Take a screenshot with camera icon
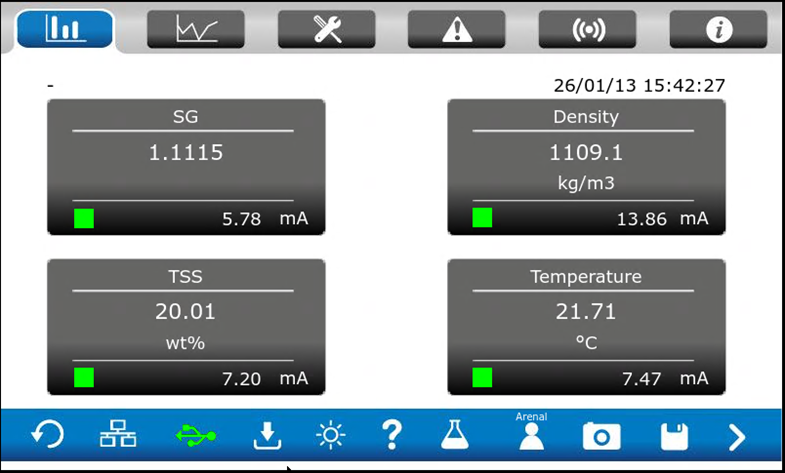This screenshot has height=473, width=785. coord(602,436)
